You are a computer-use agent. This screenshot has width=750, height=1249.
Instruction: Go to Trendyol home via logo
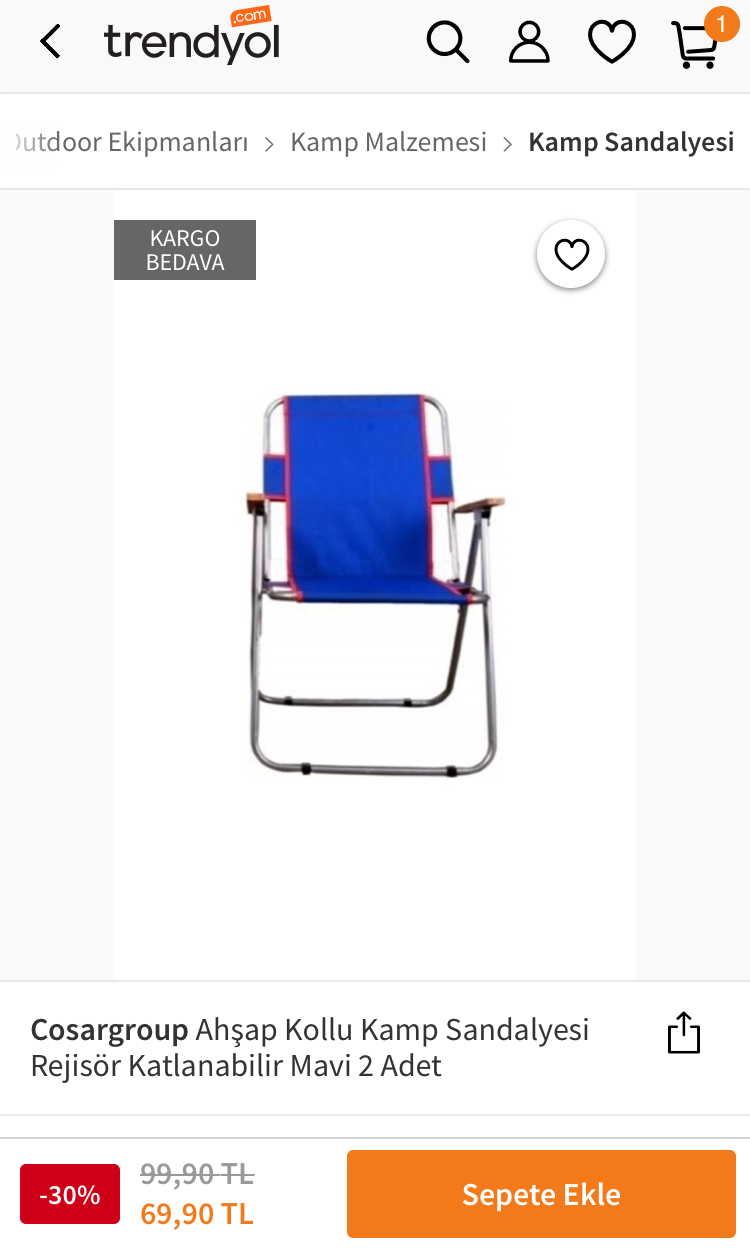tap(191, 38)
